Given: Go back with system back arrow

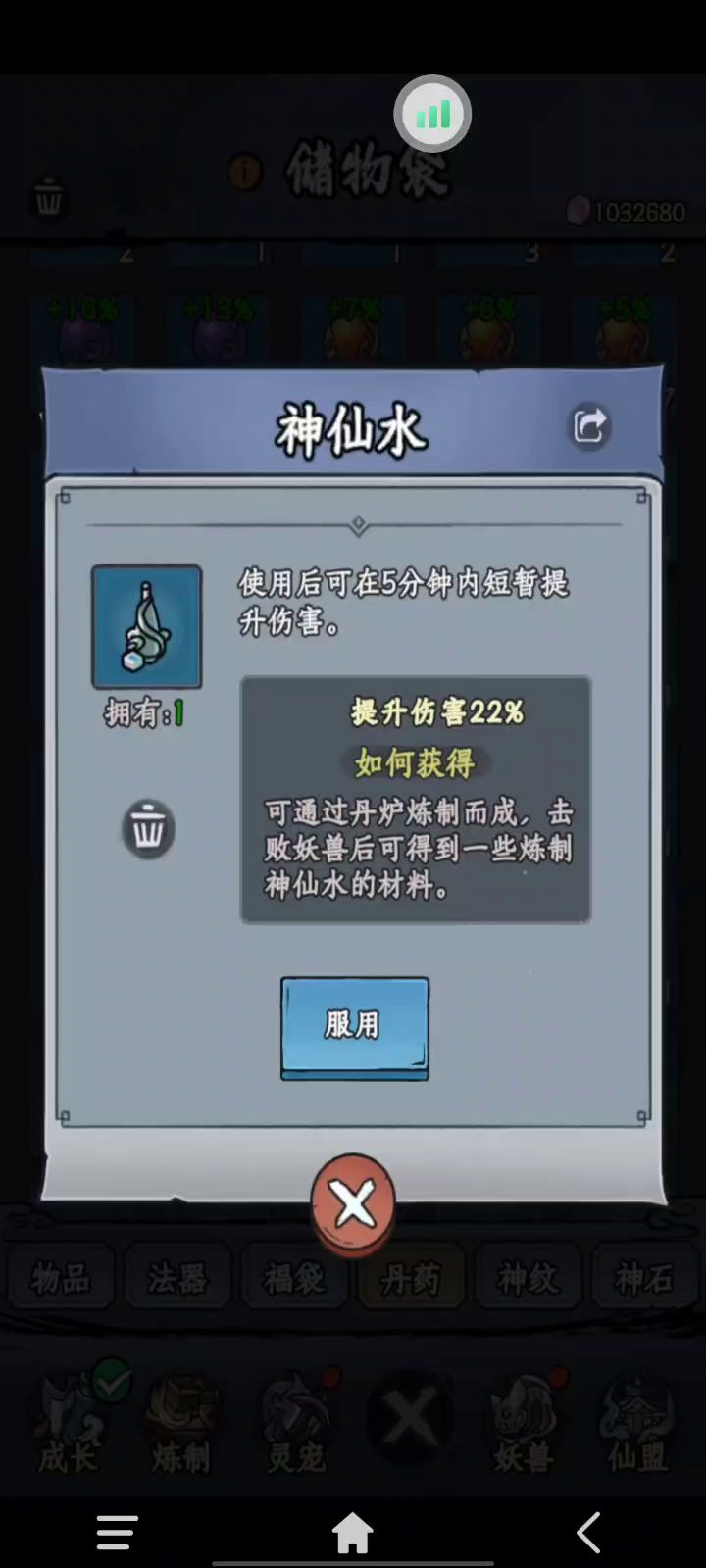Looking at the screenshot, I should (588, 1533).
